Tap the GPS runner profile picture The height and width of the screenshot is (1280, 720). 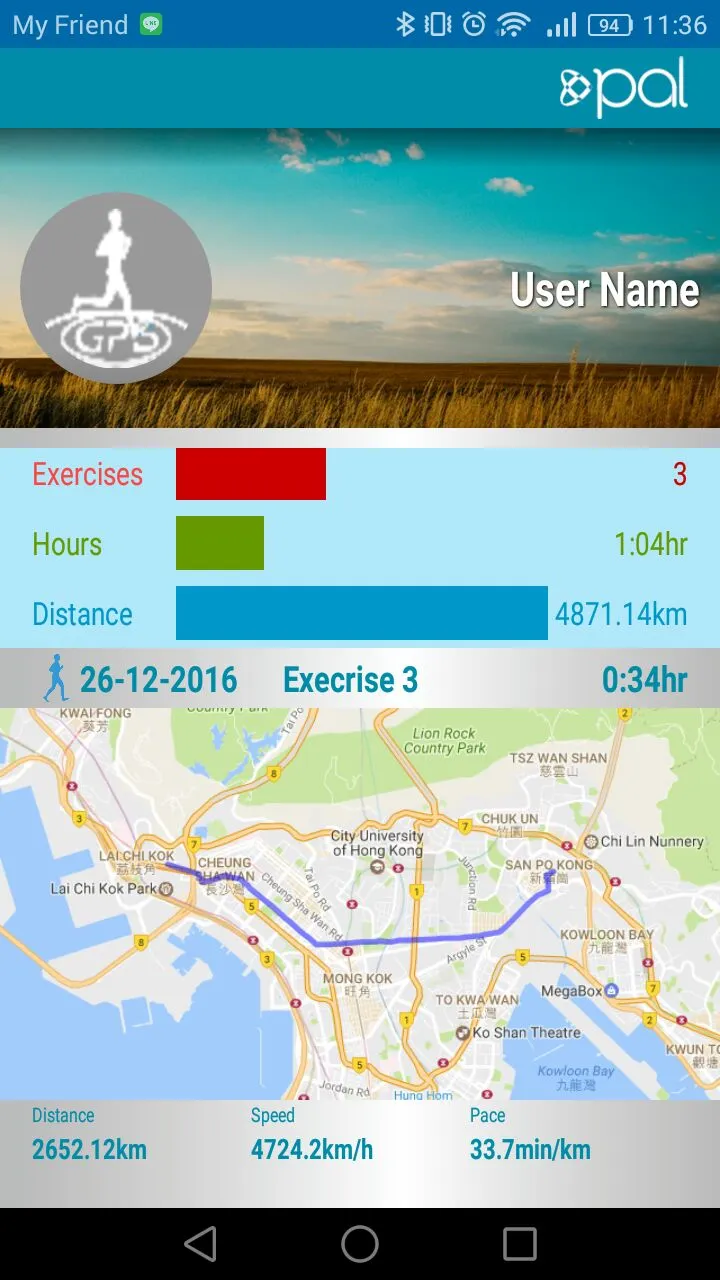116,288
